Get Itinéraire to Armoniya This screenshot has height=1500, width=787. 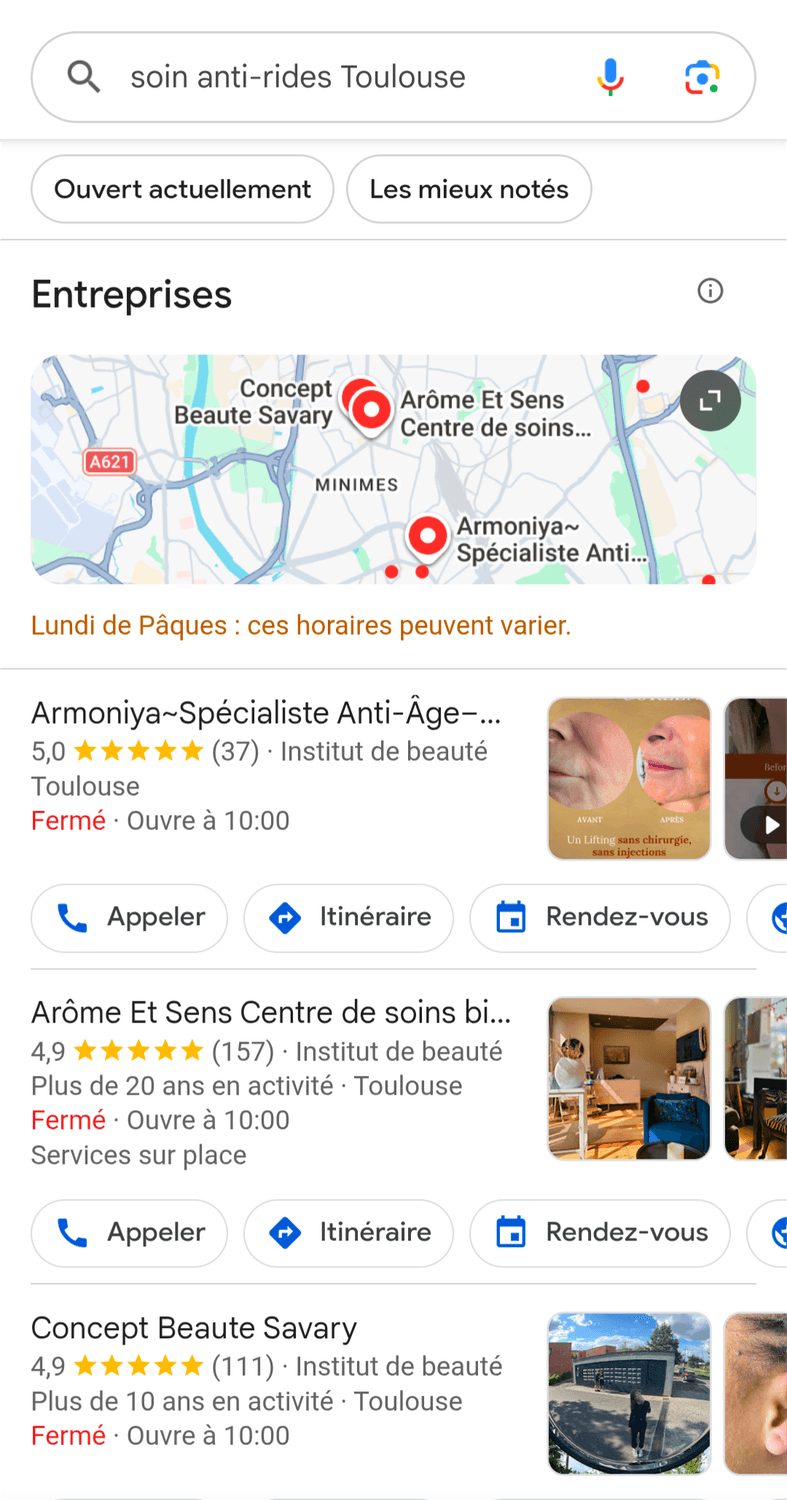click(348, 918)
